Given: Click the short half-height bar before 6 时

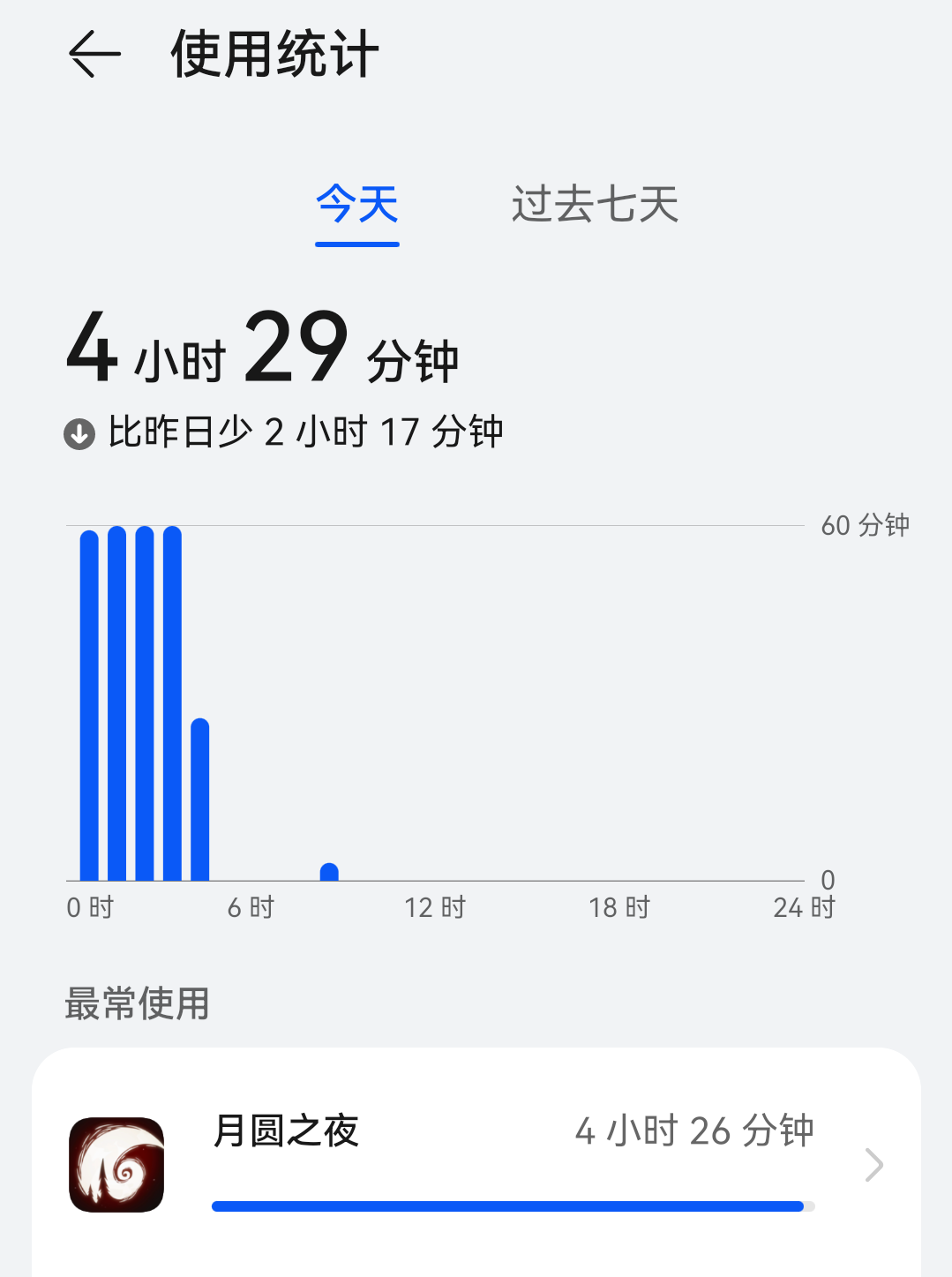Looking at the screenshot, I should tap(199, 799).
